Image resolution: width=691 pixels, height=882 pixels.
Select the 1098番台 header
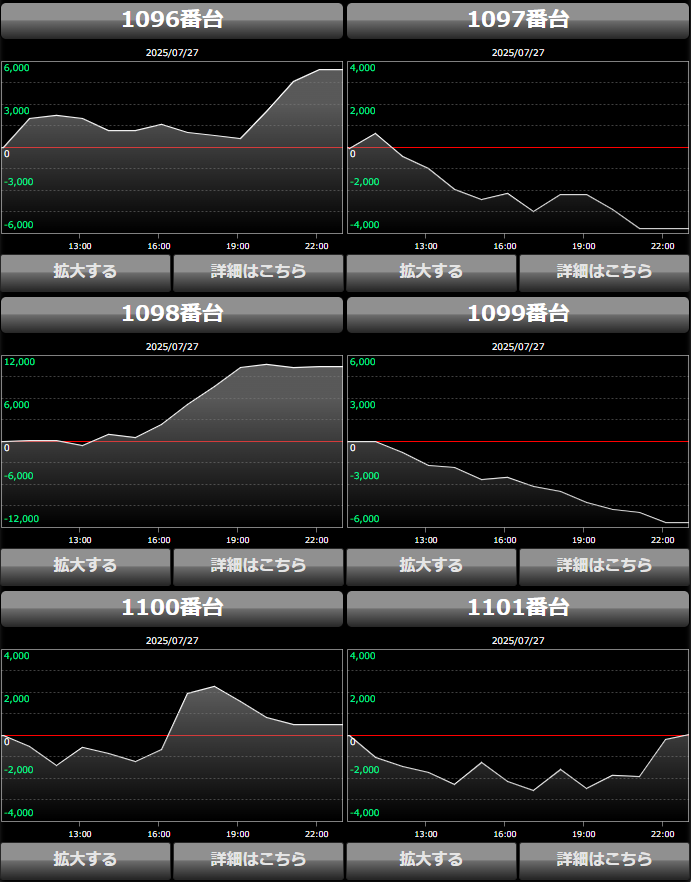pos(172,314)
